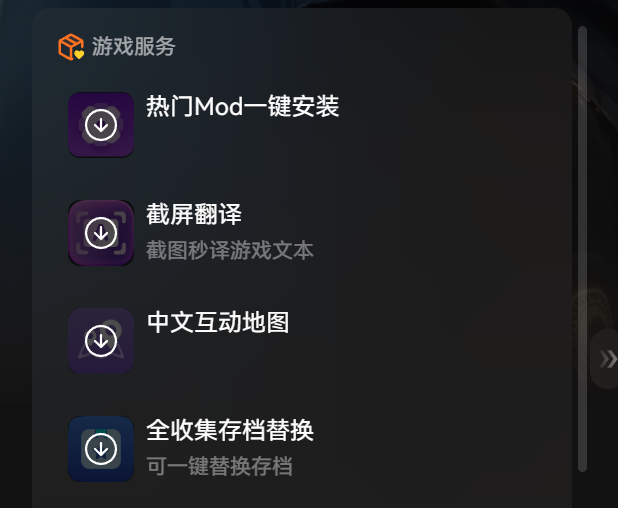Download the 中文互动地图 tool
The height and width of the screenshot is (508, 618).
[101, 341]
